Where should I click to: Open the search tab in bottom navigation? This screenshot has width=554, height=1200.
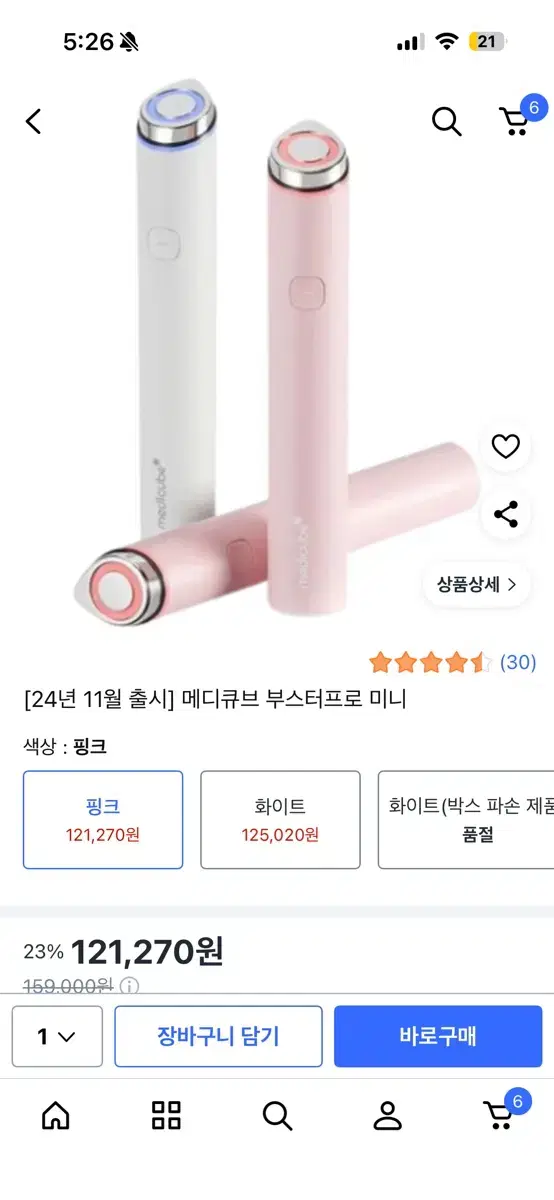(x=277, y=1115)
